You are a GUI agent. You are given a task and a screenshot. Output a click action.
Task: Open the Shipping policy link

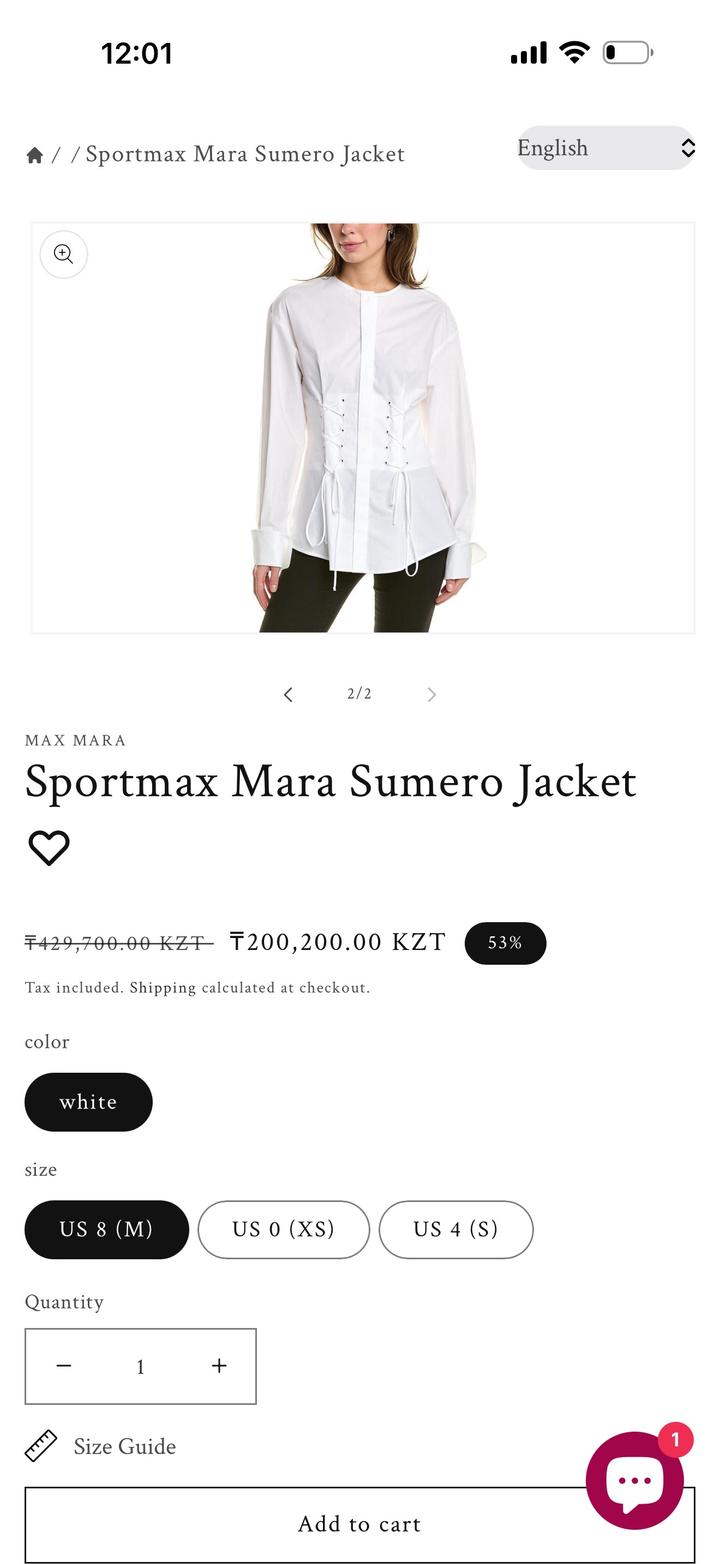163,988
